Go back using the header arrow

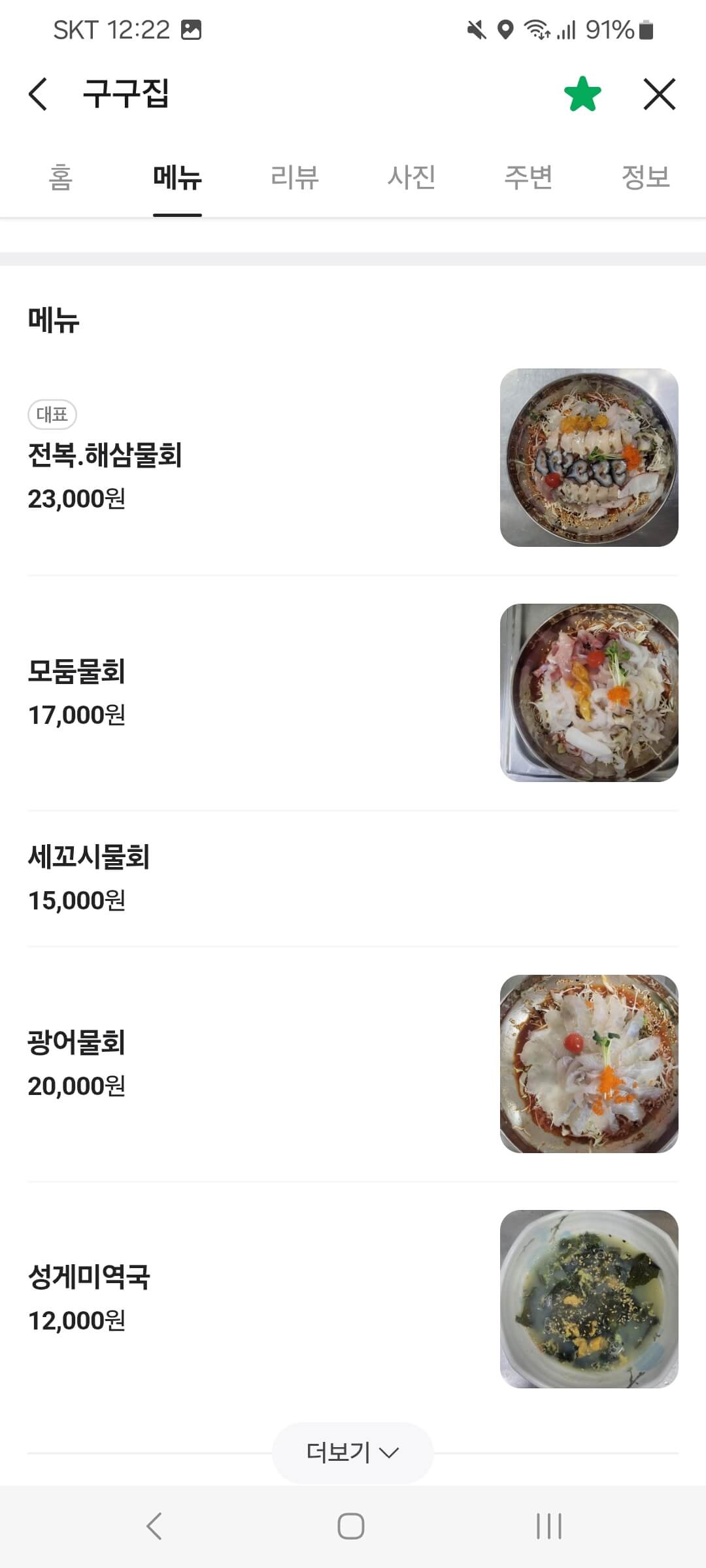(38, 94)
